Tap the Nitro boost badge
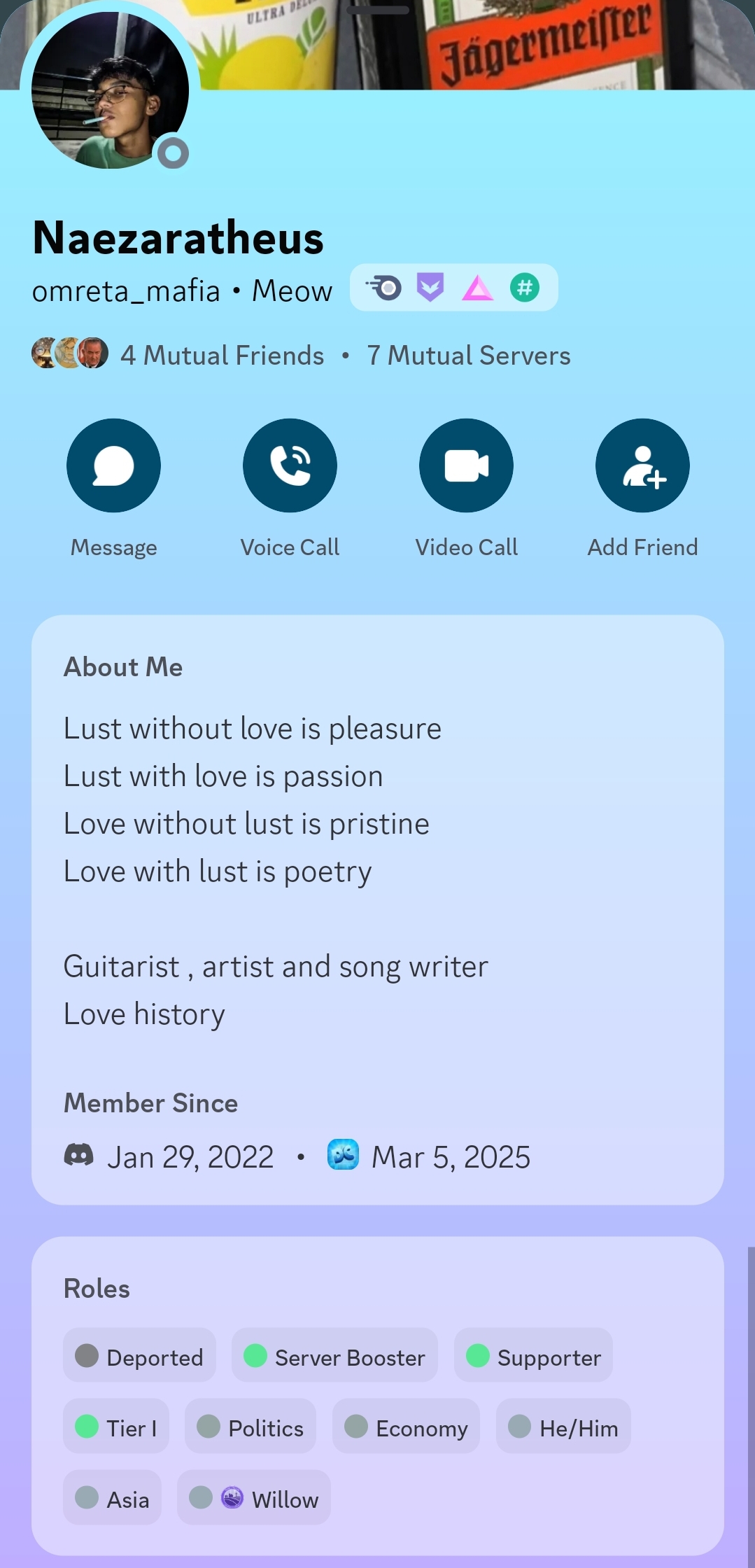The height and width of the screenshot is (1568, 755). point(478,287)
